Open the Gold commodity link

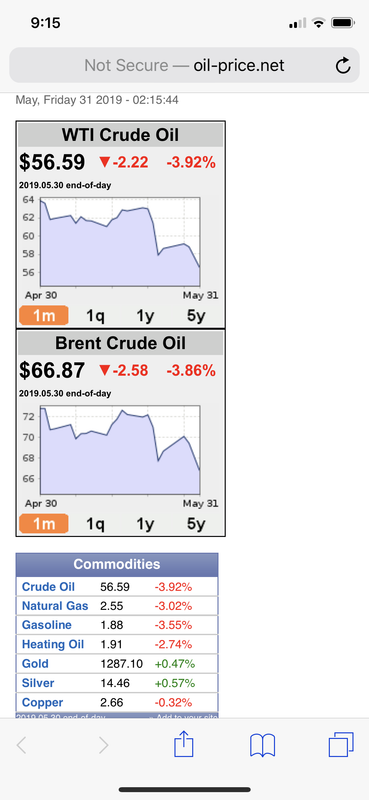click(x=35, y=664)
